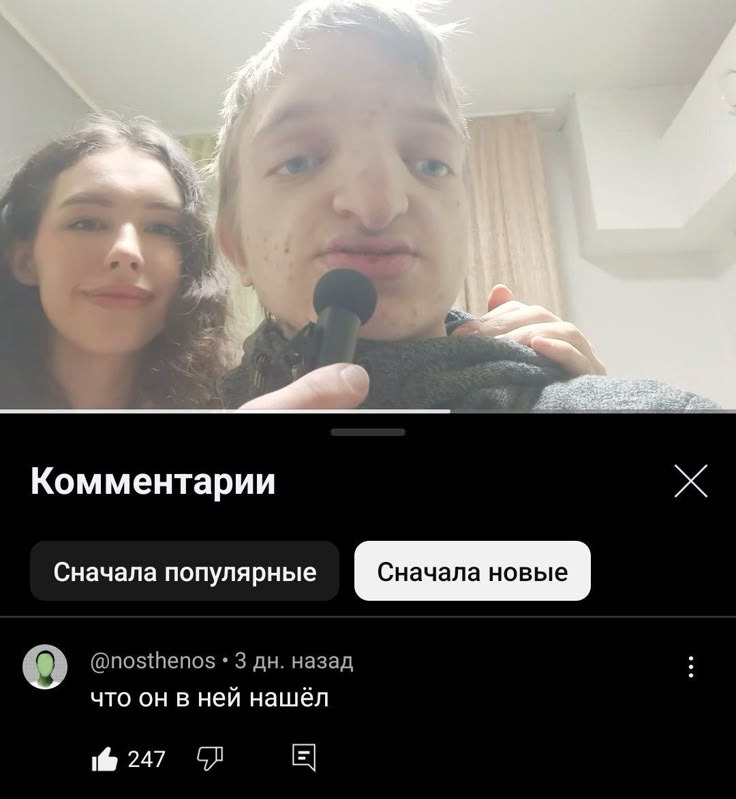The height and width of the screenshot is (799, 736).
Task: Tap the video player above comments
Action: 368,205
